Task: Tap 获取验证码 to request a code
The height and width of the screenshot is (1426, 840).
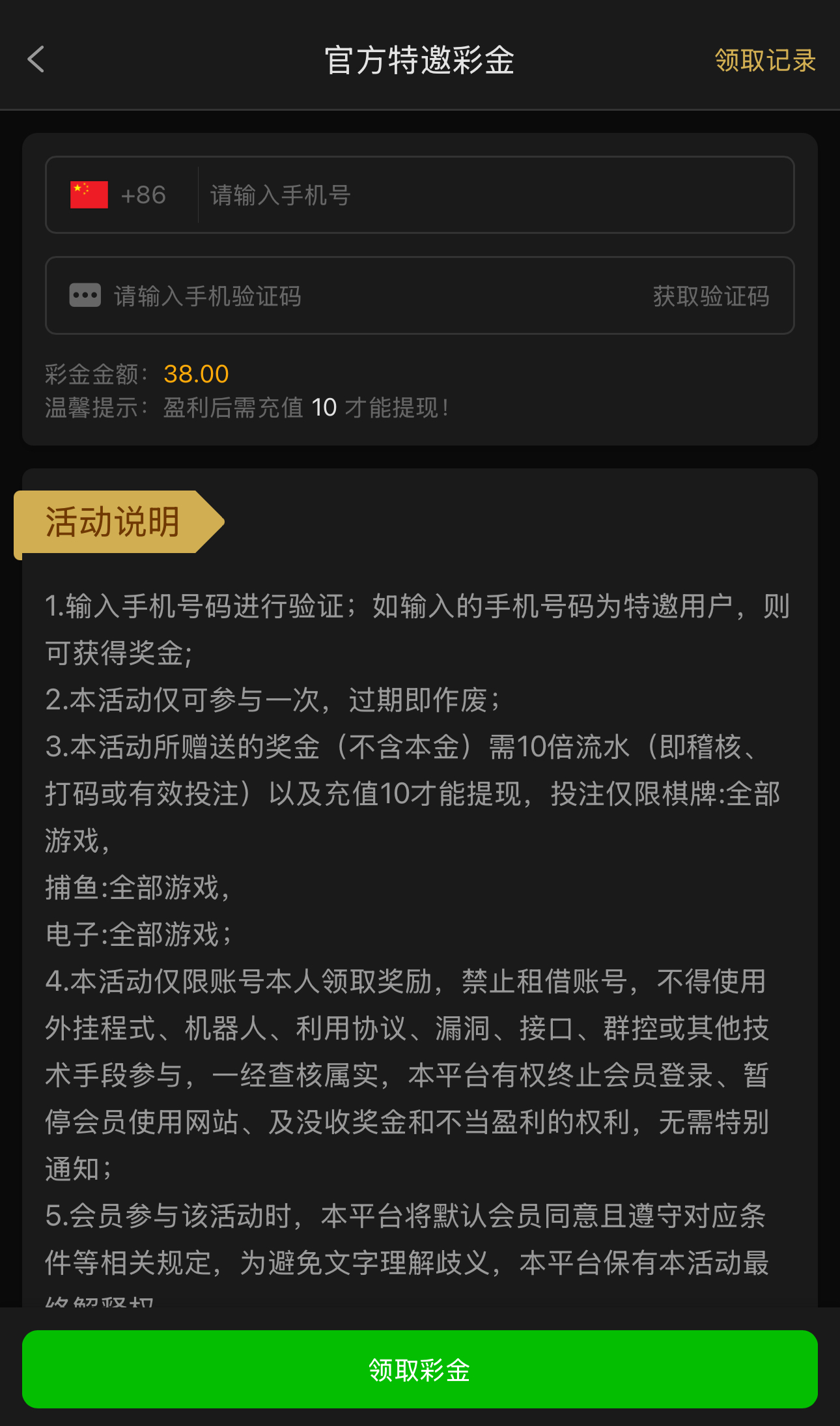Action: [x=710, y=296]
